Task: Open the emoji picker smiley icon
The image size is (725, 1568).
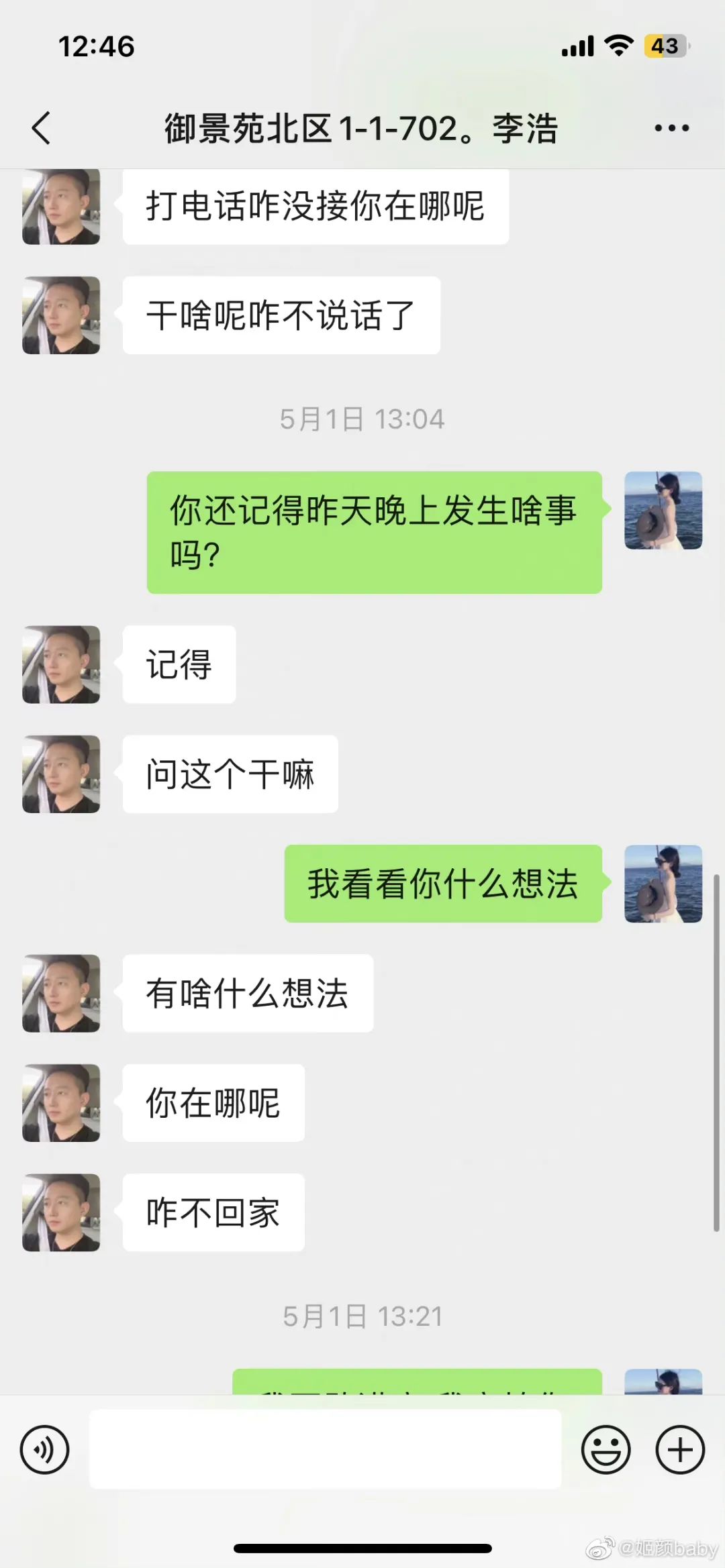Action: (606, 1449)
